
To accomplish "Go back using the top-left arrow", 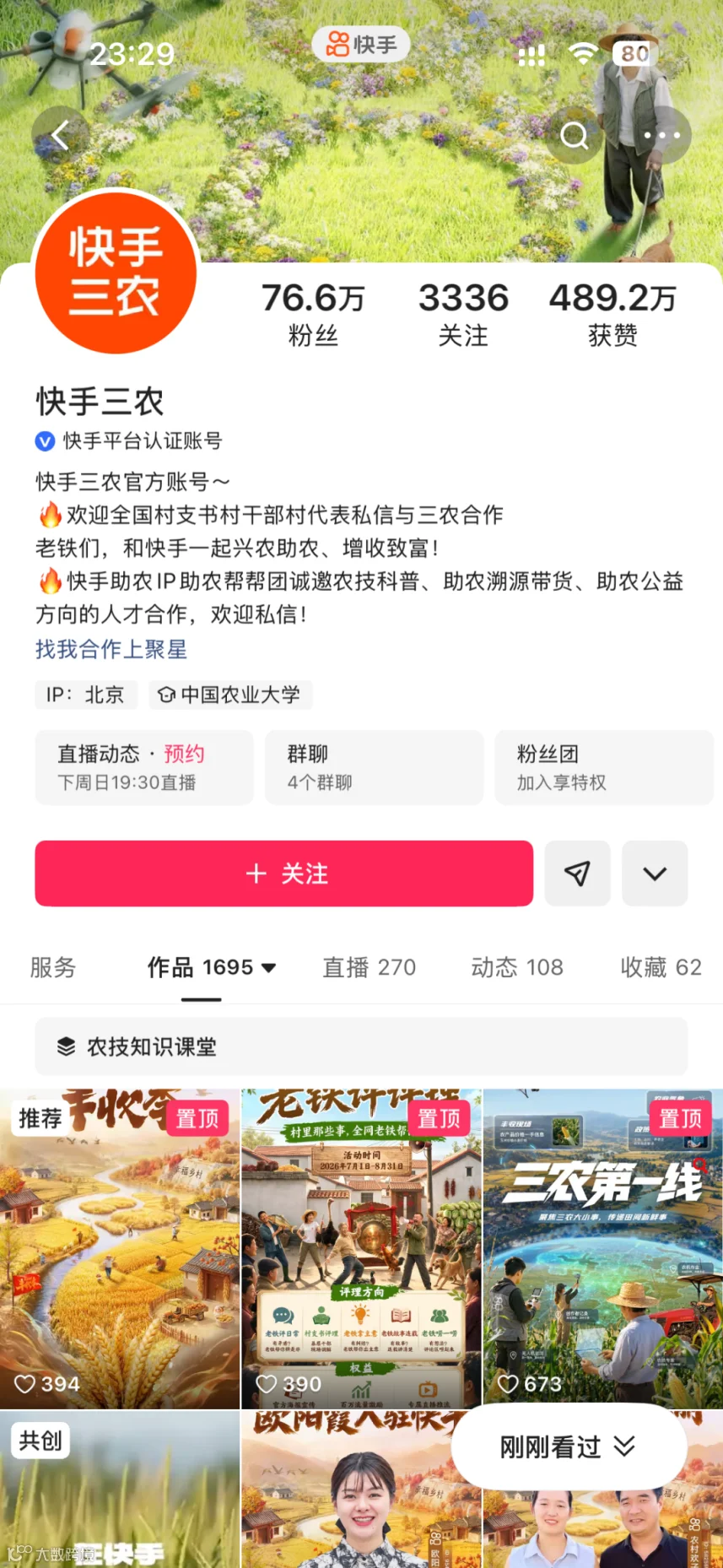I will coord(61,135).
